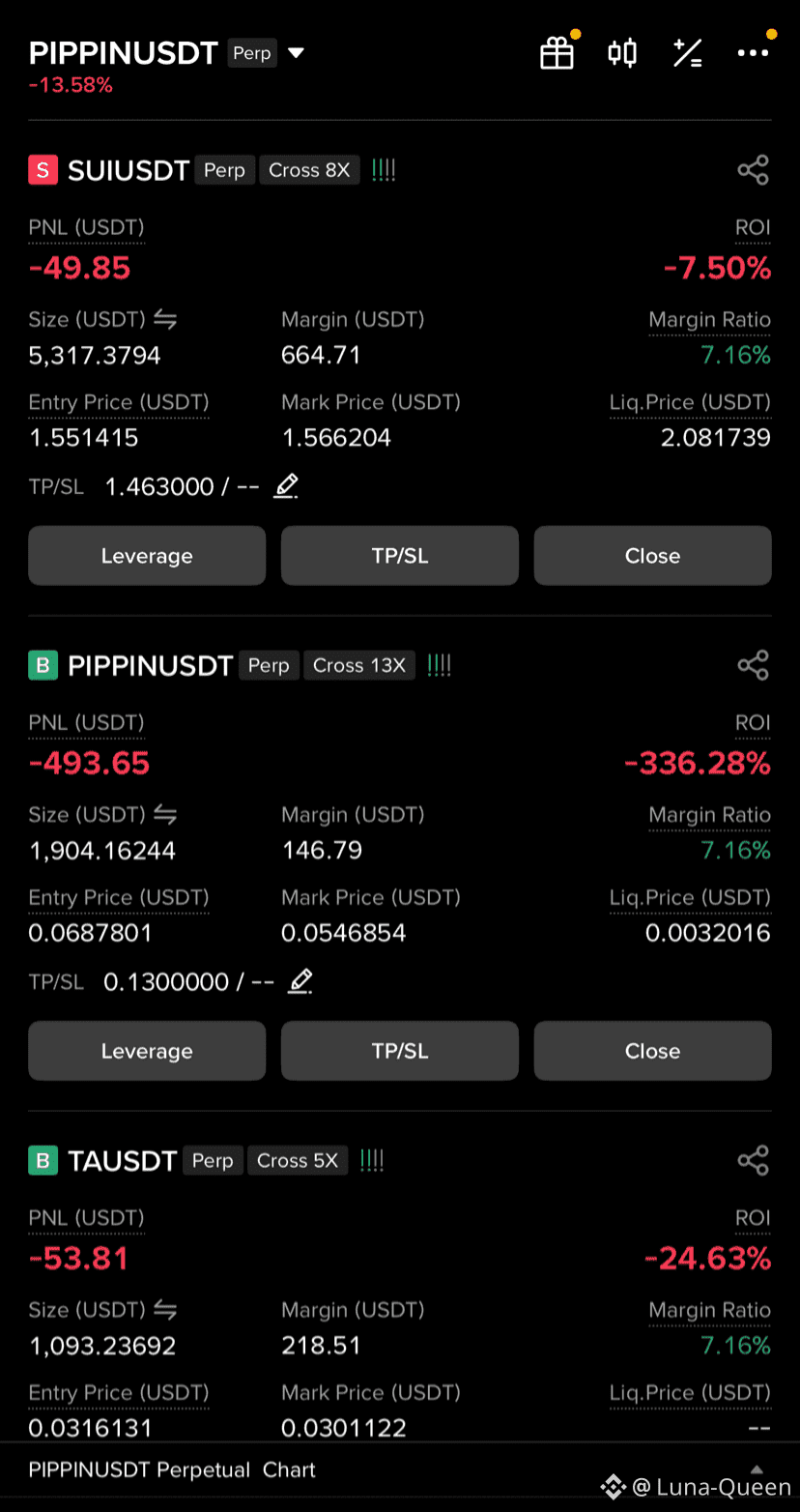800x1512 pixels.
Task: Open the plus/minus calculator icon
Action: pyautogui.click(x=688, y=53)
